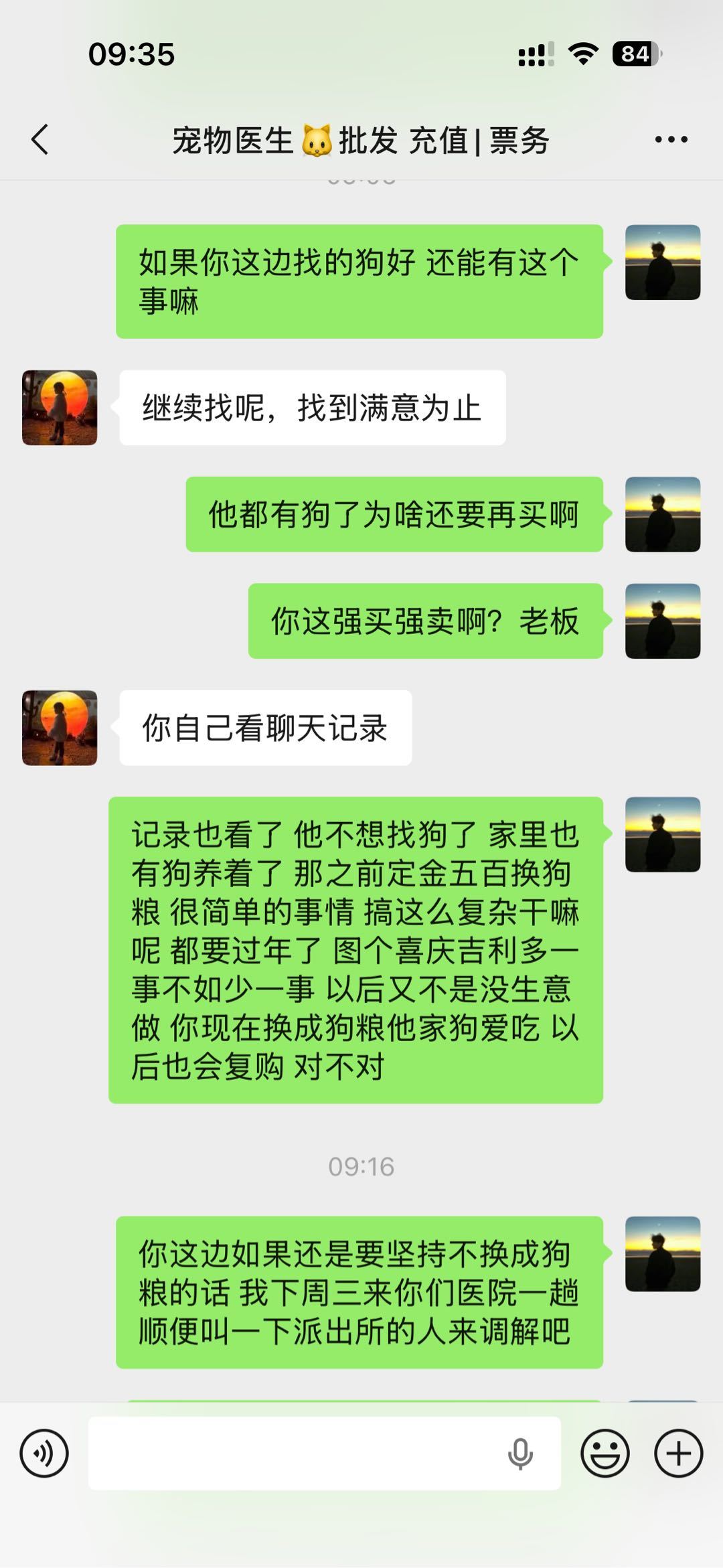This screenshot has width=723, height=1568.
Task: Open the chat info three-dots menu
Action: pos(671,140)
